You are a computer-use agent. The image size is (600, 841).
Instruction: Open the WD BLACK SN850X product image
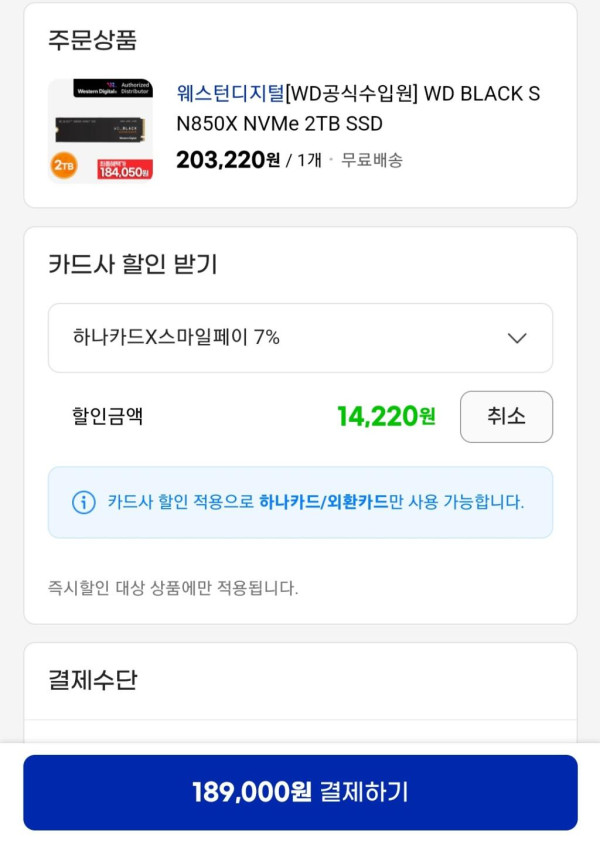point(101,131)
